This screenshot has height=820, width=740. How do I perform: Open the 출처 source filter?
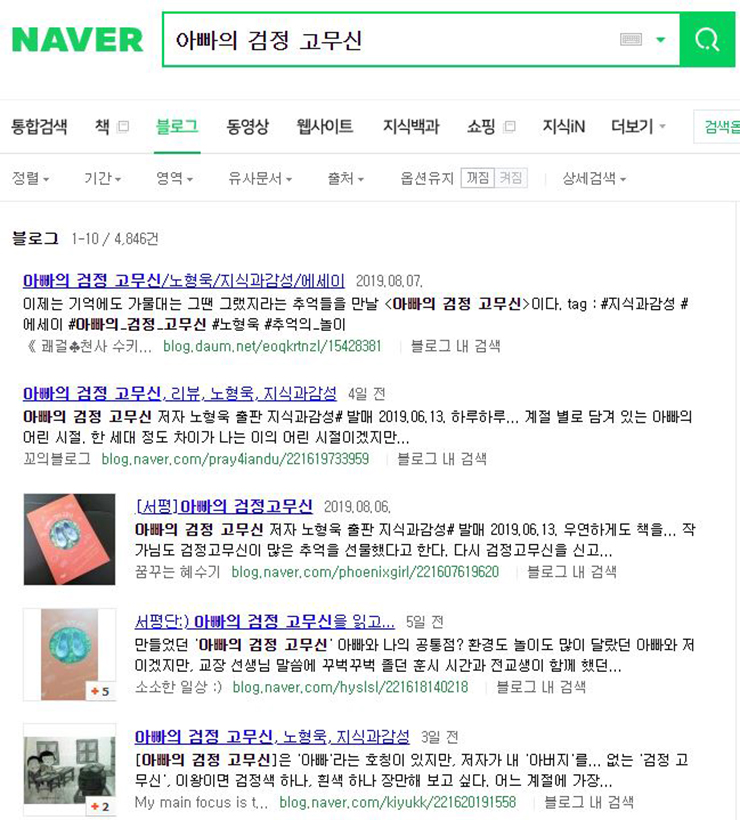point(345,179)
